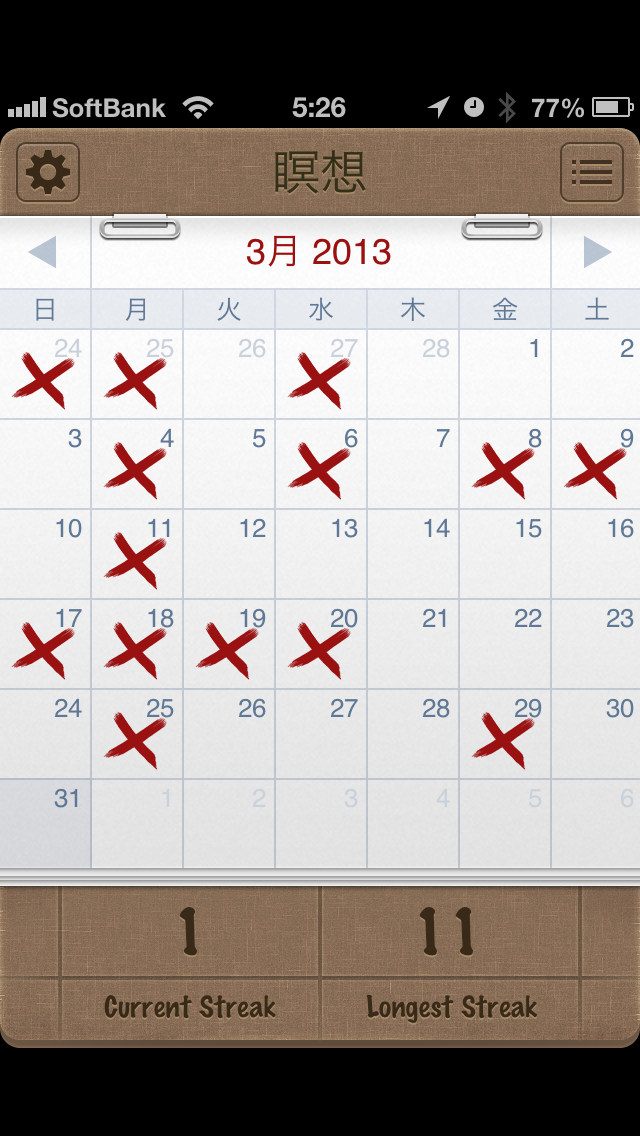
Task: Open the settings gear
Action: coord(48,173)
